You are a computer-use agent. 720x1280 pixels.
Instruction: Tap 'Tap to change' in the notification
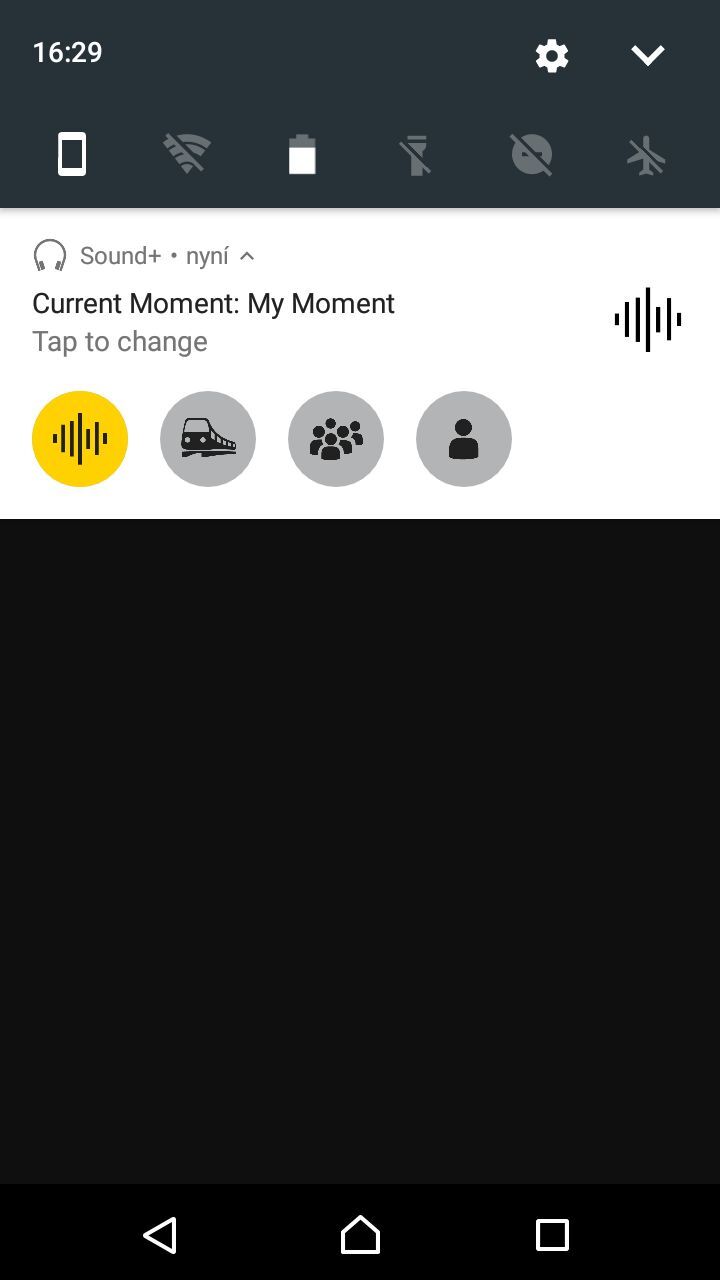coord(119,341)
